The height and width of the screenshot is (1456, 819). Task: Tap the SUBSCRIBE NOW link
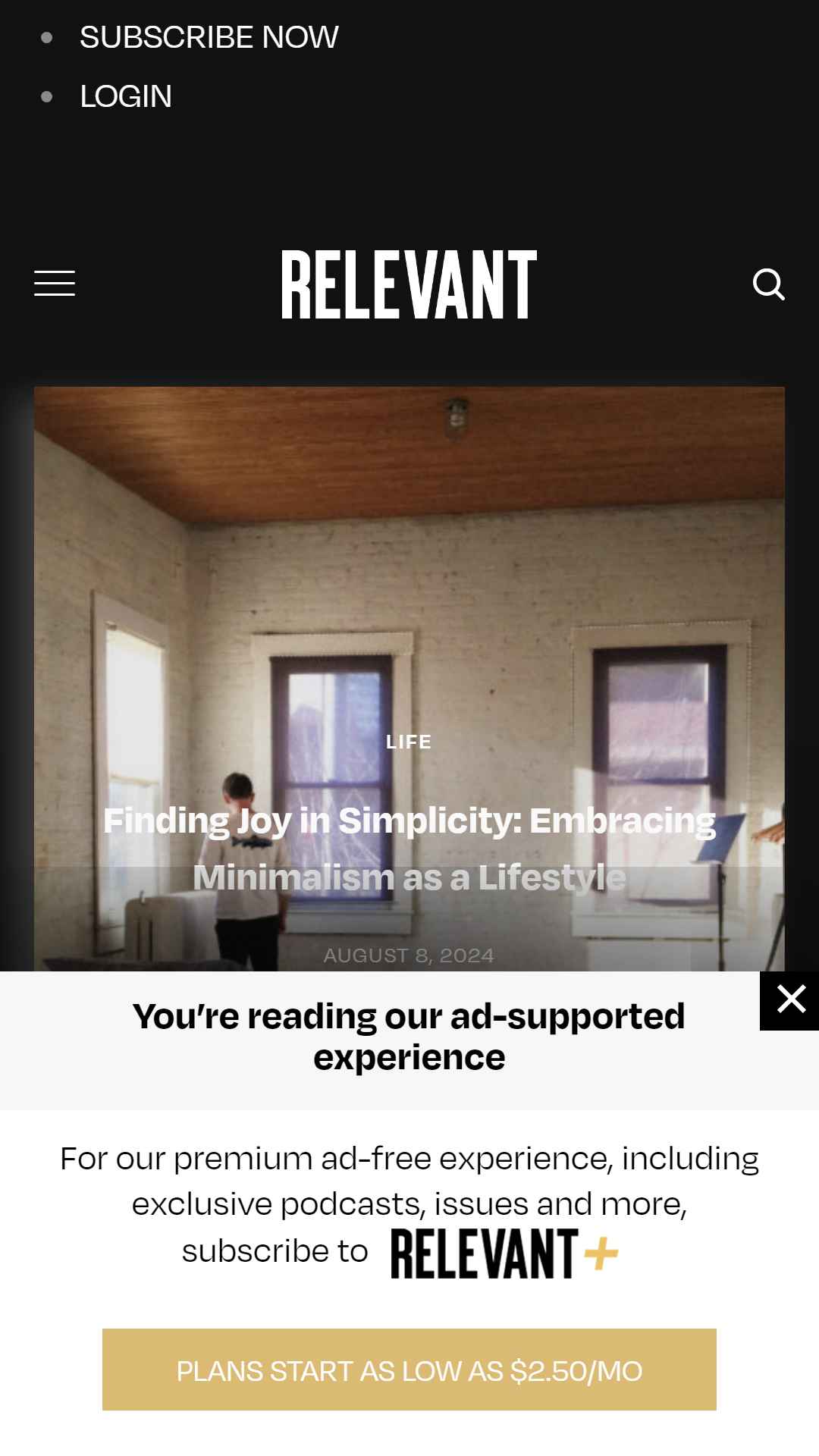click(x=209, y=37)
